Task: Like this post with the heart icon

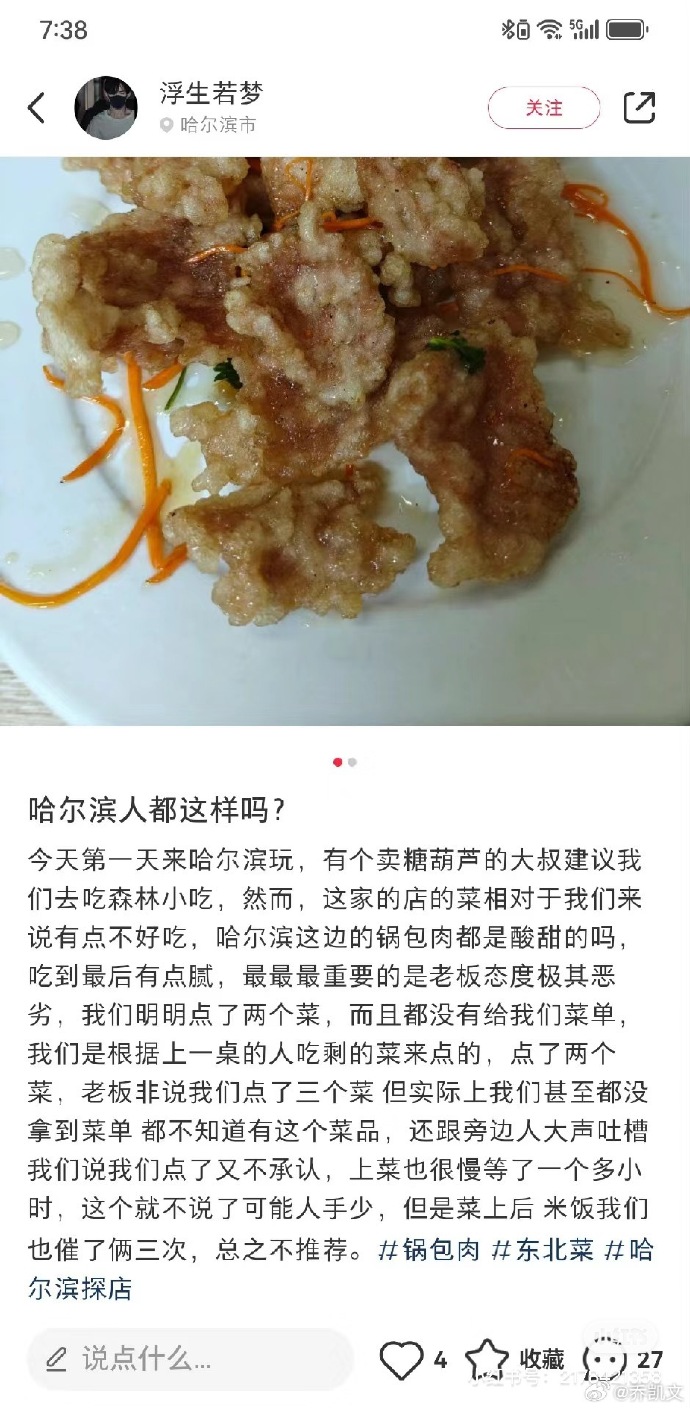Action: [402, 1360]
